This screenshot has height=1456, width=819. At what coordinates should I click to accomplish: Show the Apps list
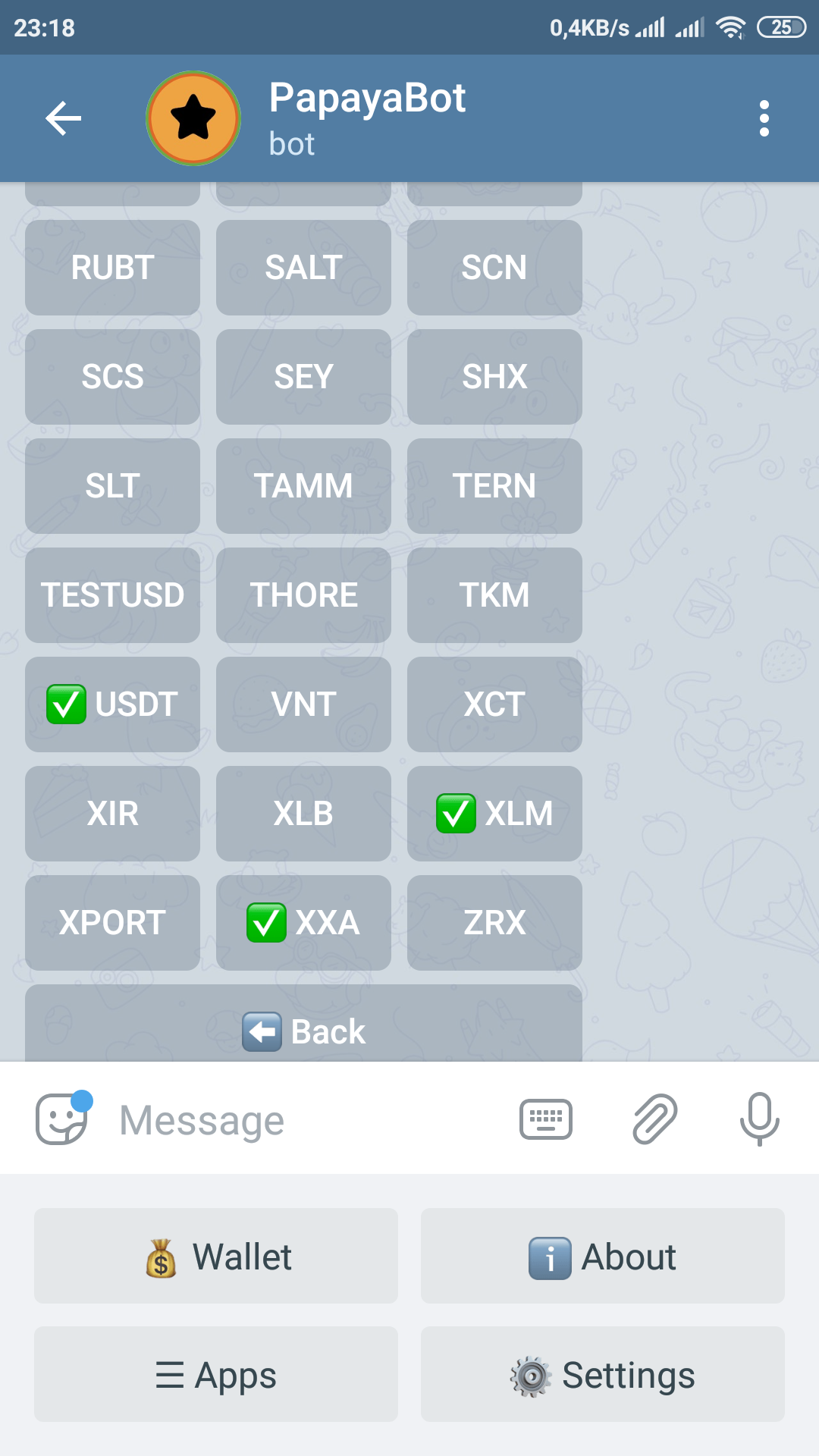pos(216,1374)
